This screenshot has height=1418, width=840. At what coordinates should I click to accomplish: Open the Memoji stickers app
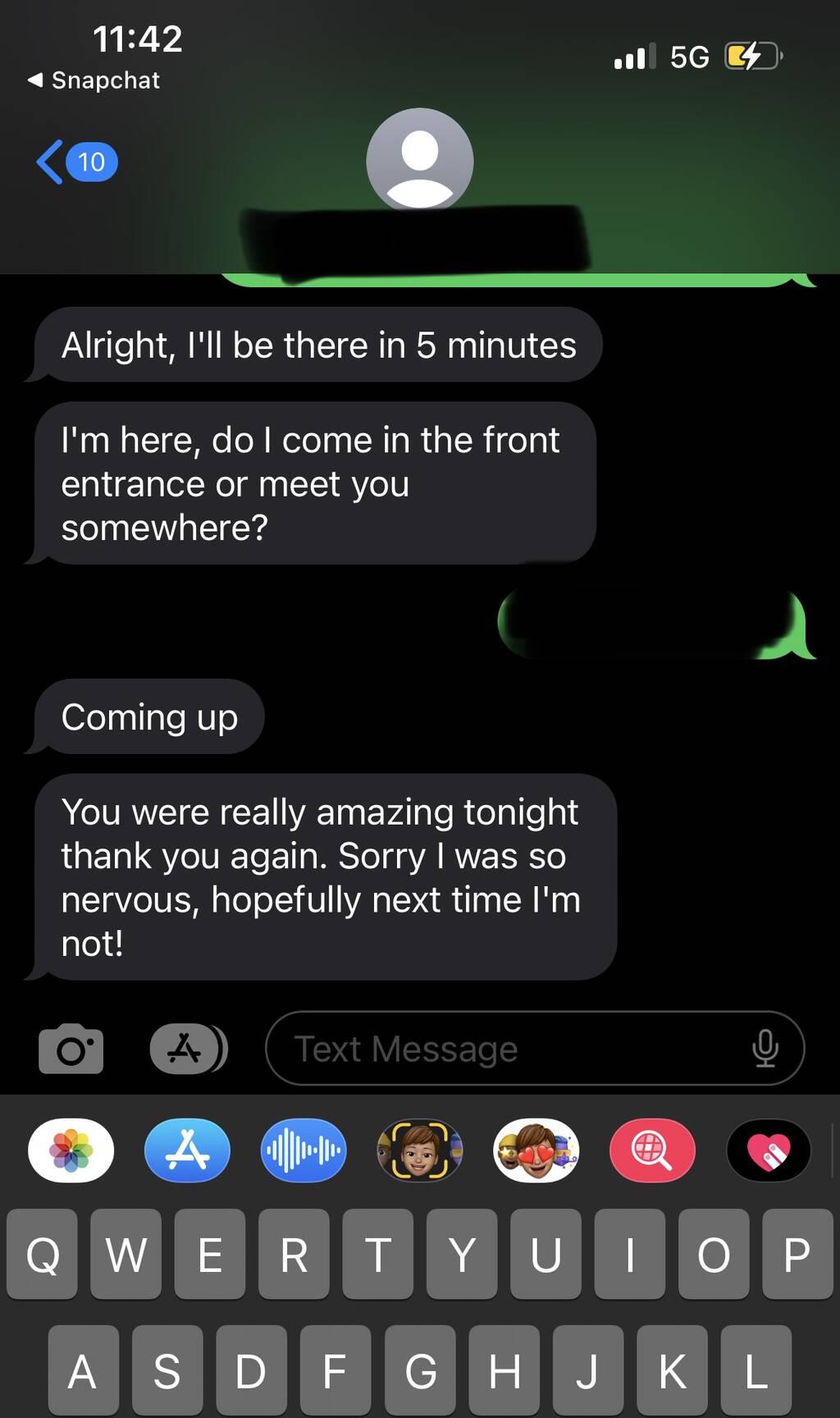(536, 1150)
